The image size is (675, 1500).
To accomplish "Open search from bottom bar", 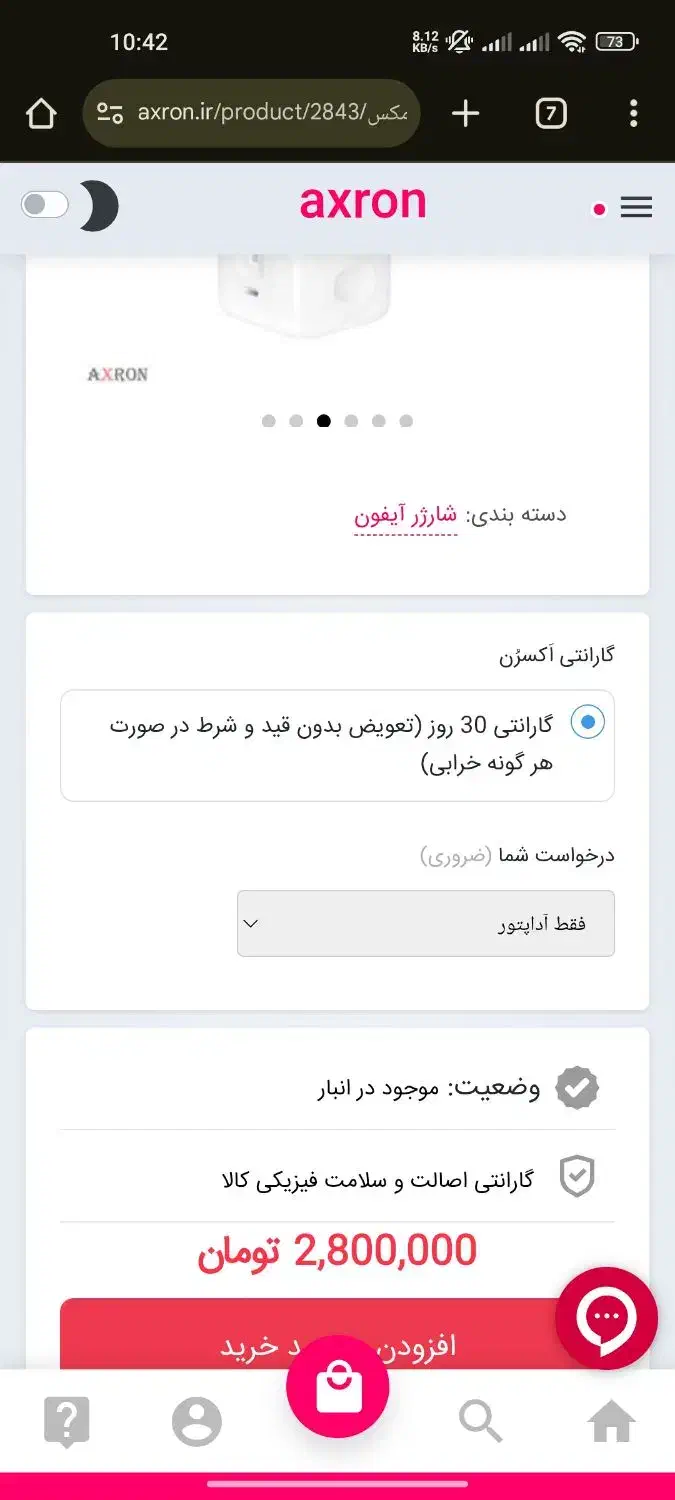I will click(x=480, y=1421).
